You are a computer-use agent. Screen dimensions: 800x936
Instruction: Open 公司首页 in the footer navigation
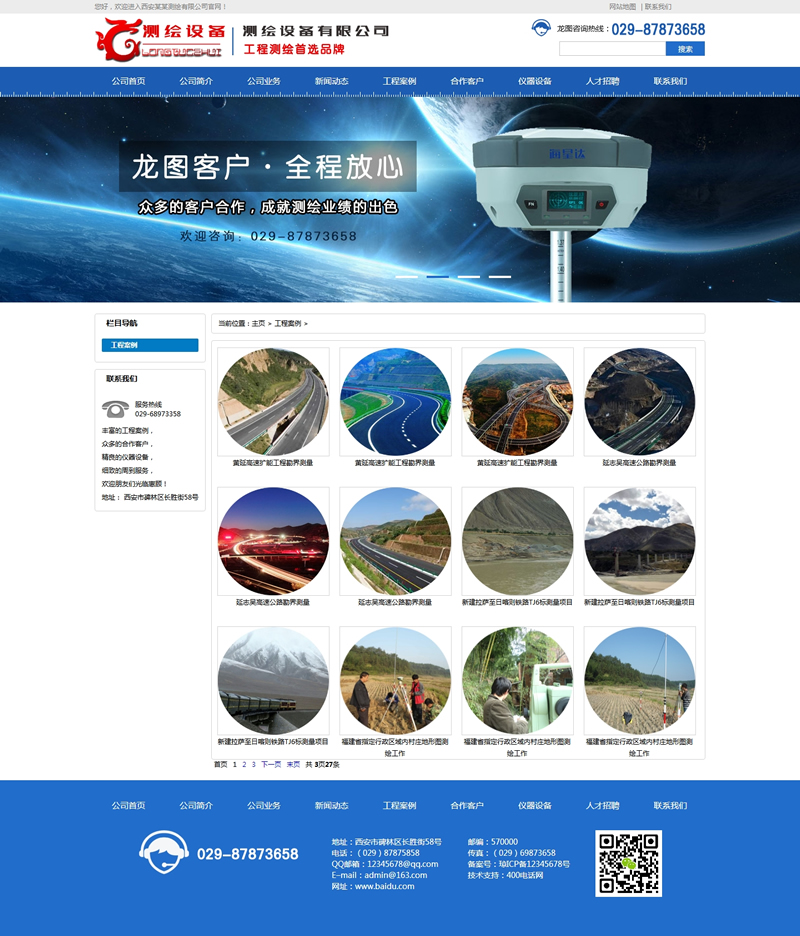point(128,805)
